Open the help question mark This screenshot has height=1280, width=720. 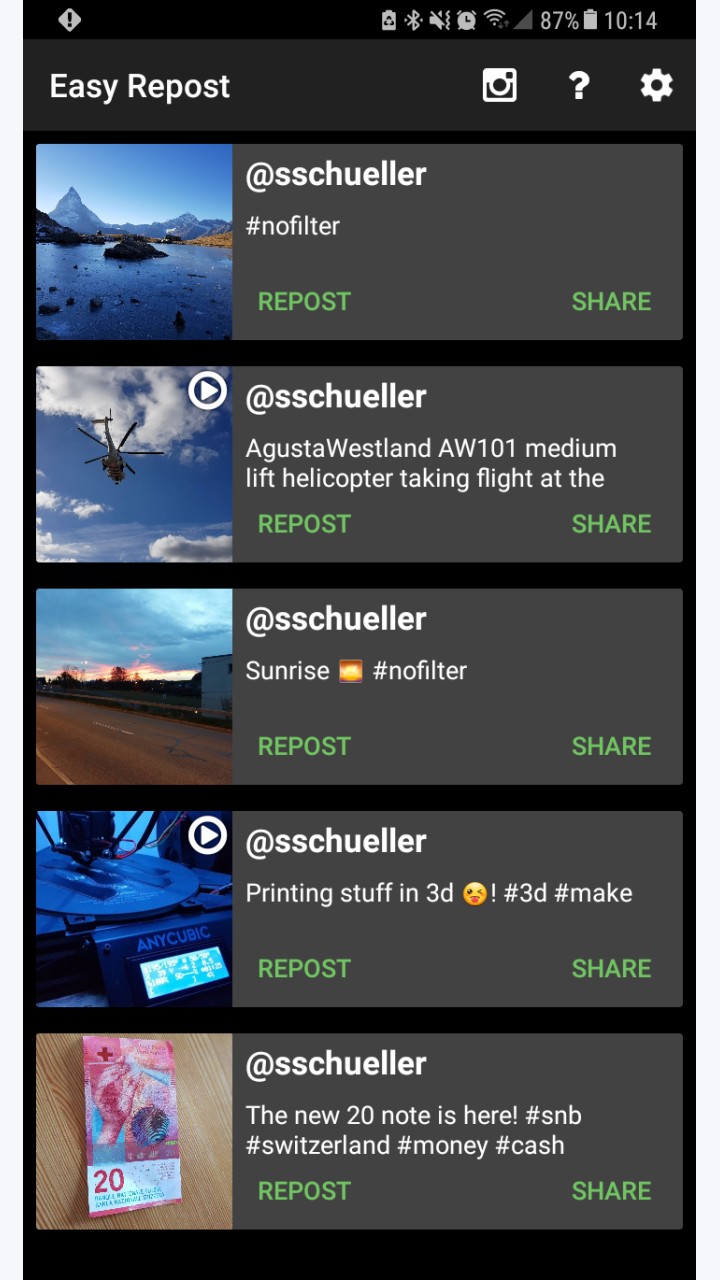578,86
